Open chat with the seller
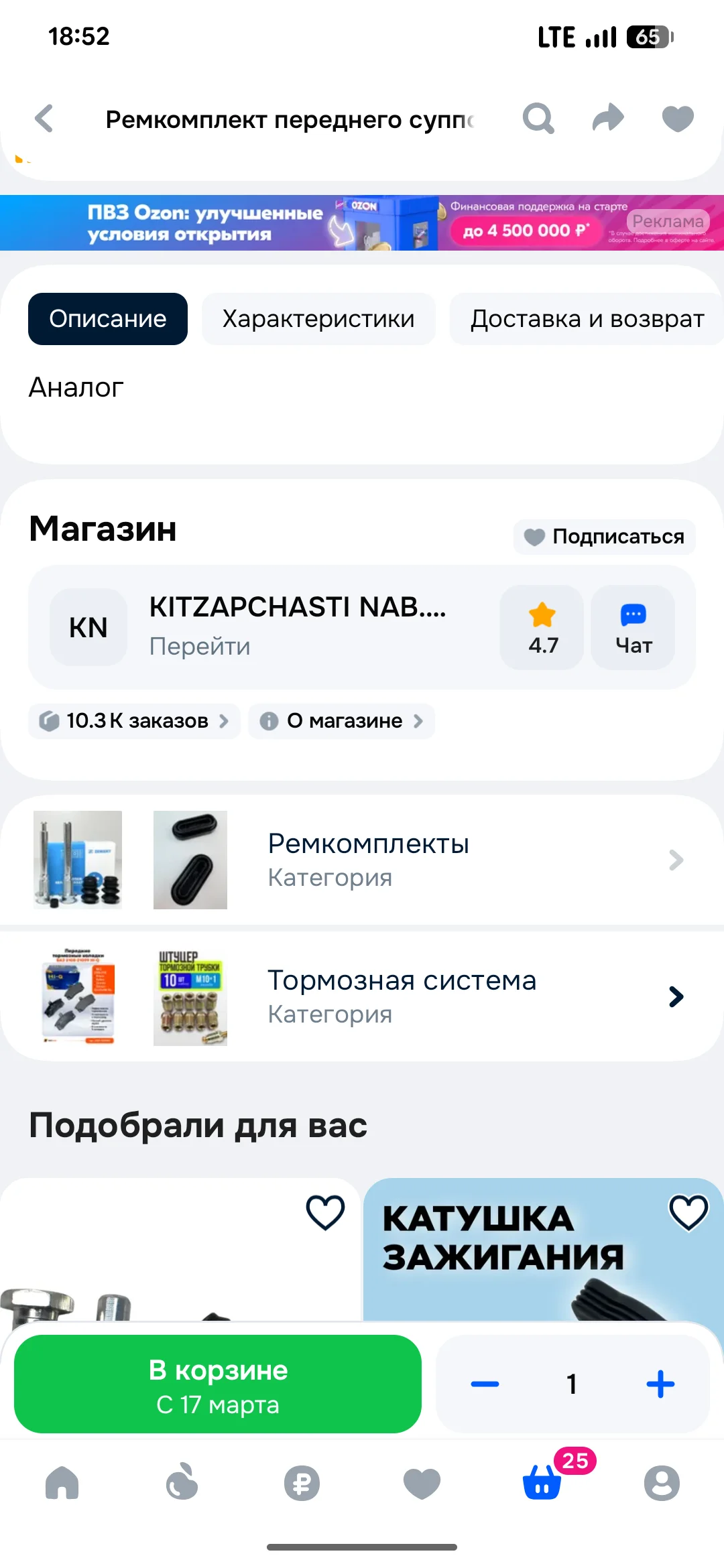 pyautogui.click(x=633, y=627)
